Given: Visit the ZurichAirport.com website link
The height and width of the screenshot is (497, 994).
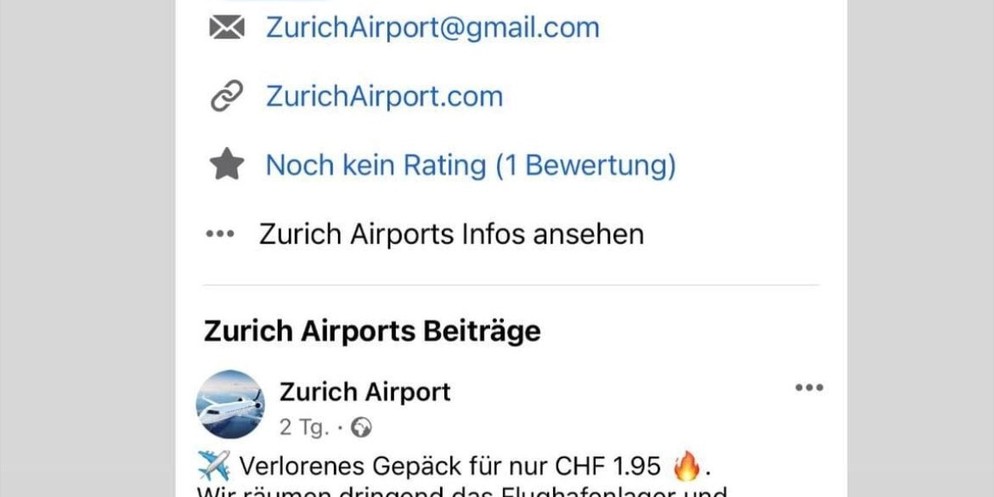Looking at the screenshot, I should [x=384, y=96].
